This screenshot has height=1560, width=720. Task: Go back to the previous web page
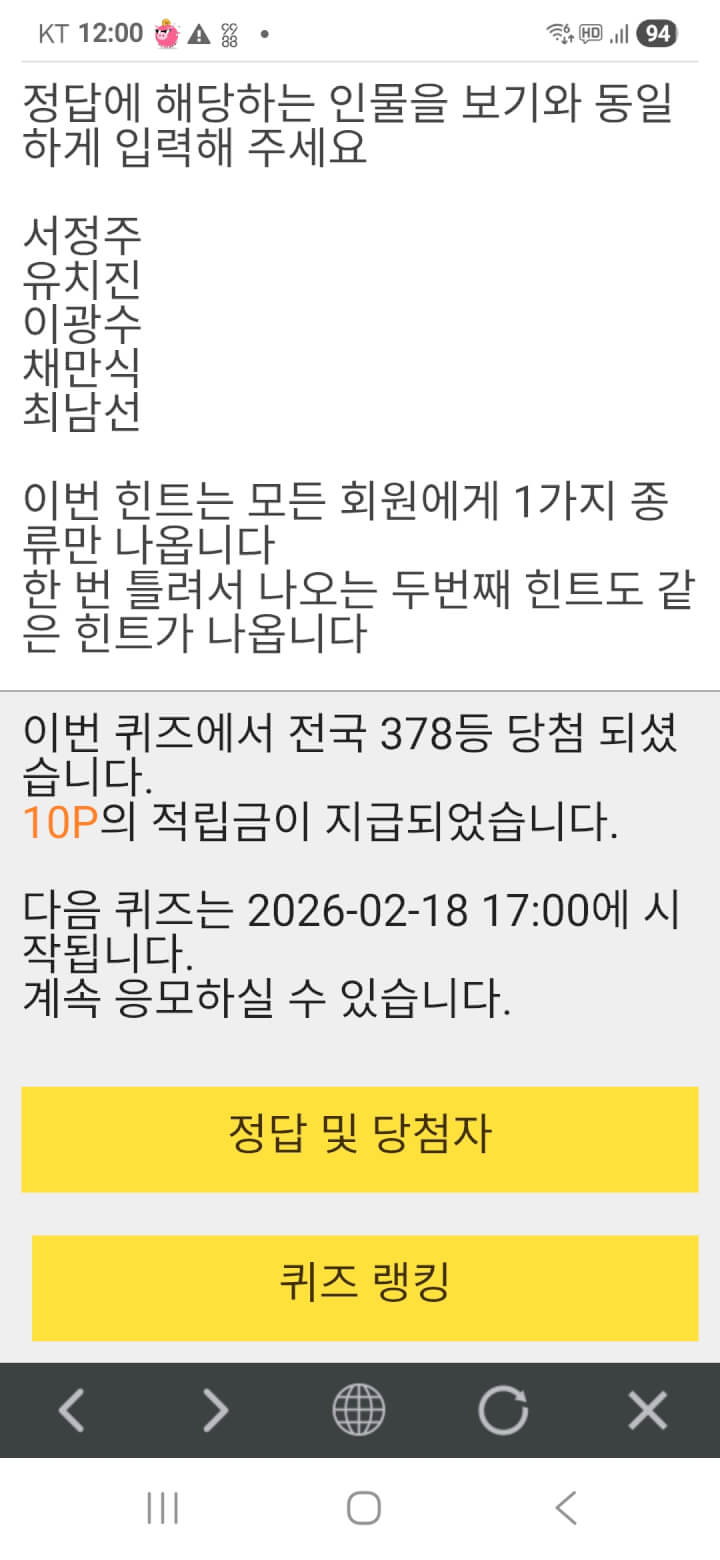tap(71, 1410)
